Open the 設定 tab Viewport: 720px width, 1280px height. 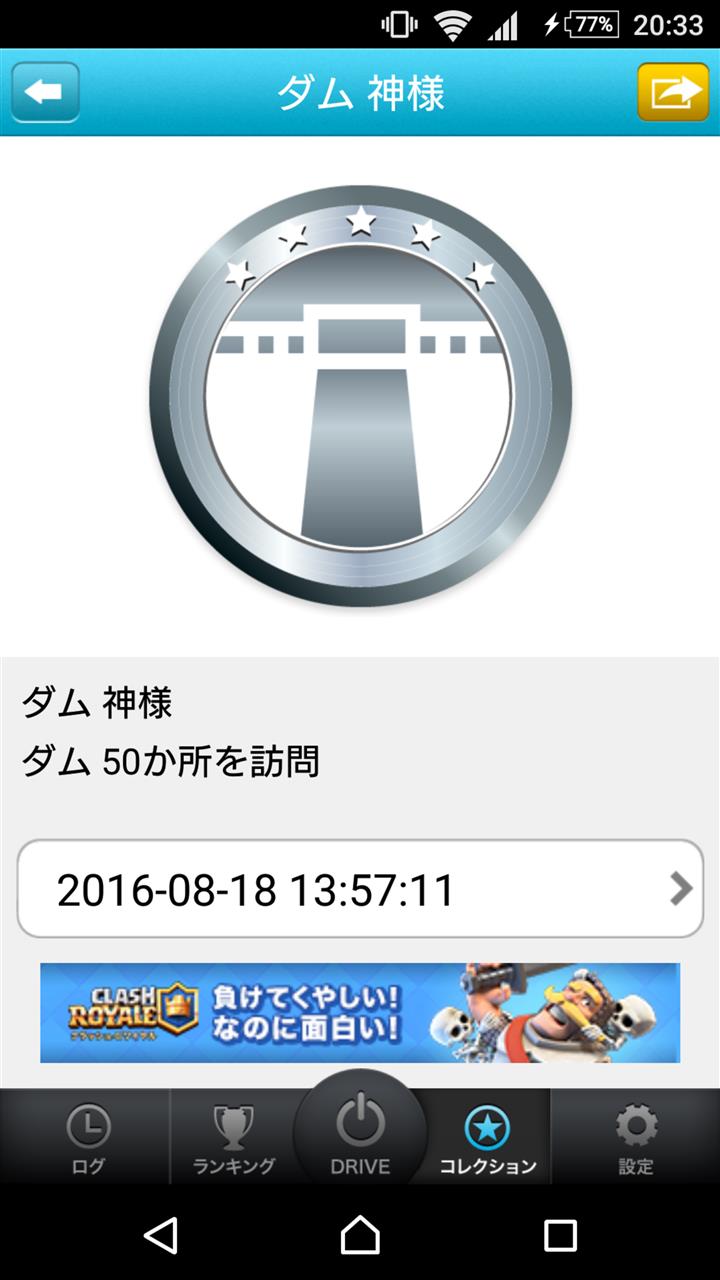click(636, 1138)
